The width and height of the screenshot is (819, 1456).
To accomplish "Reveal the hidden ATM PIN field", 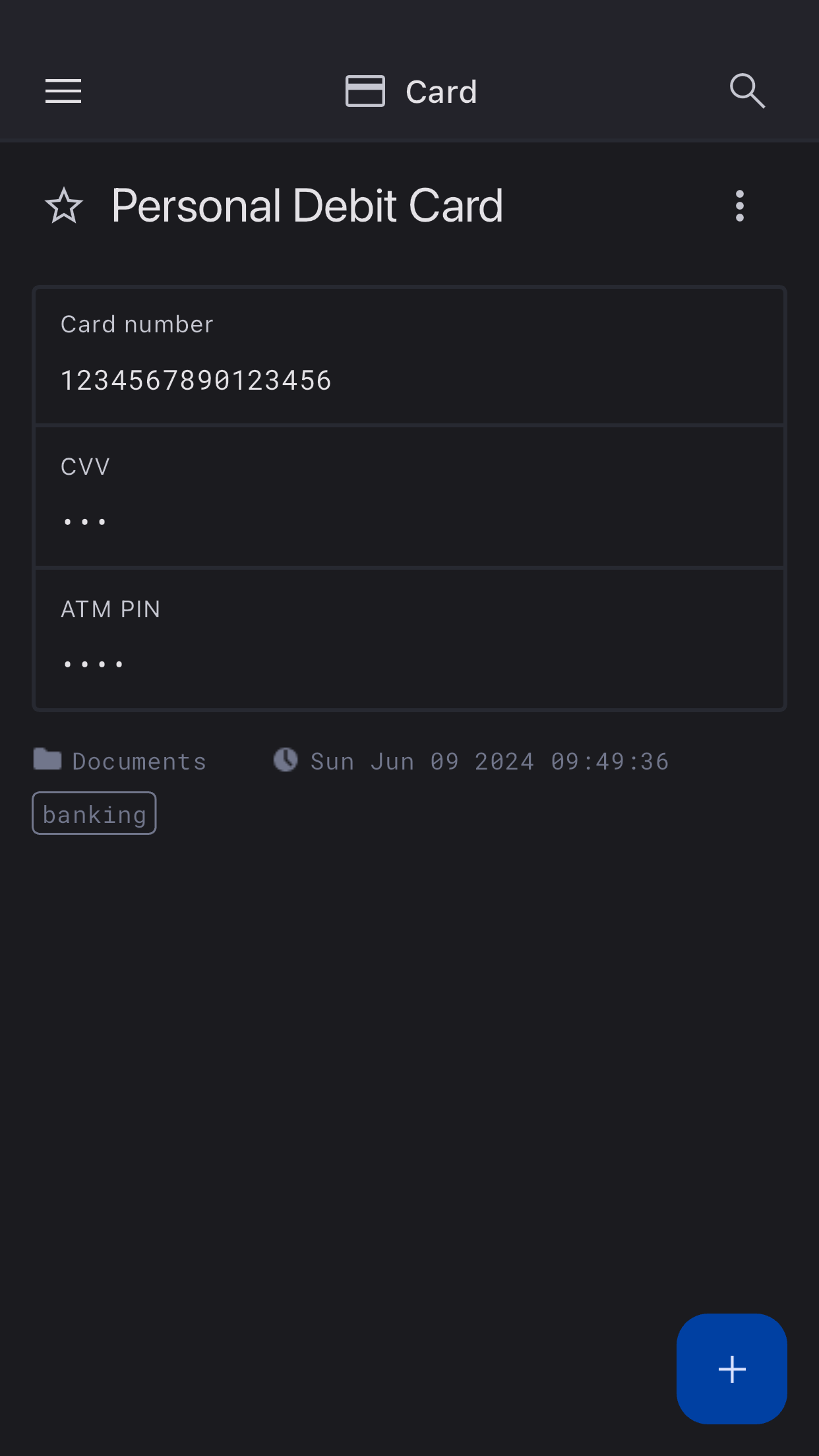I will pyautogui.click(x=409, y=640).
